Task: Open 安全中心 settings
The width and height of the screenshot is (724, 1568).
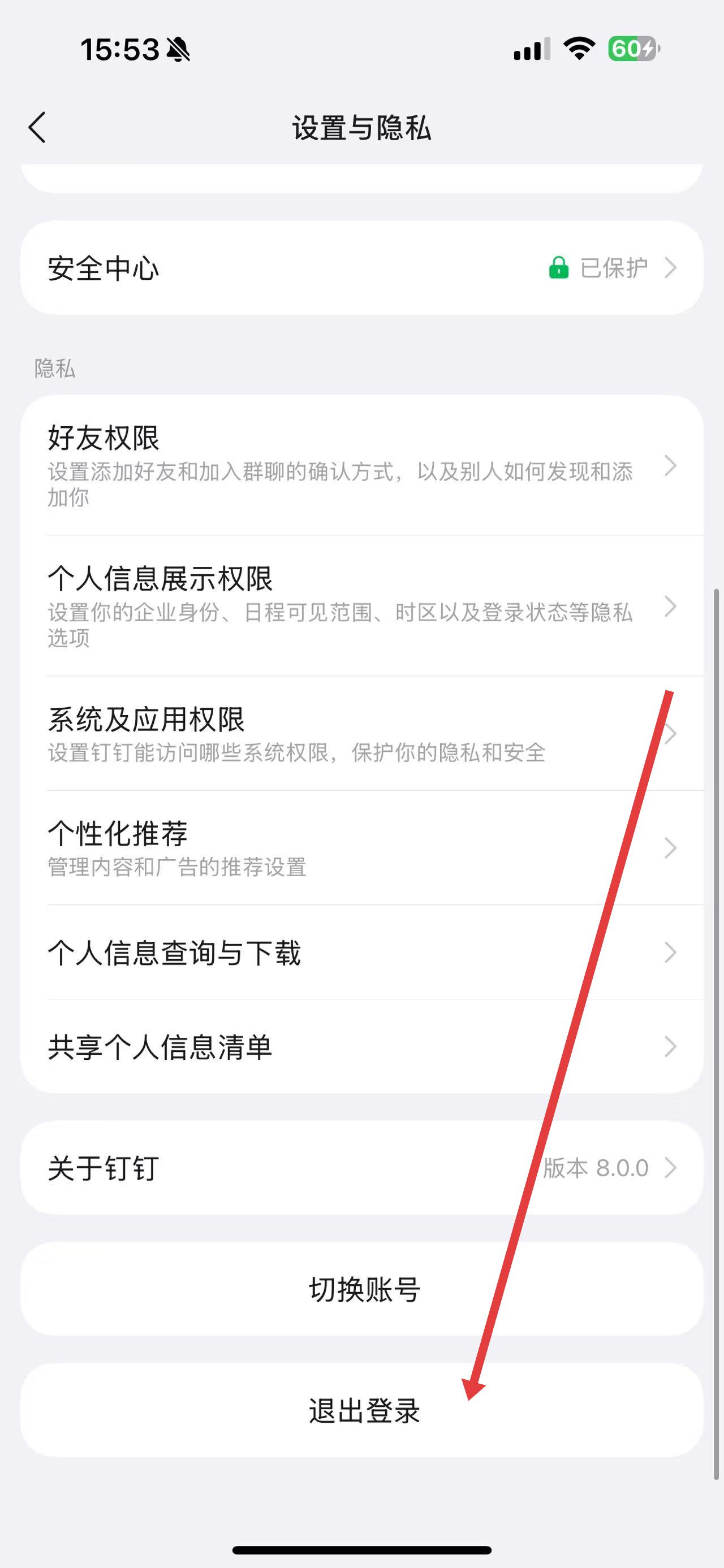Action: [361, 268]
